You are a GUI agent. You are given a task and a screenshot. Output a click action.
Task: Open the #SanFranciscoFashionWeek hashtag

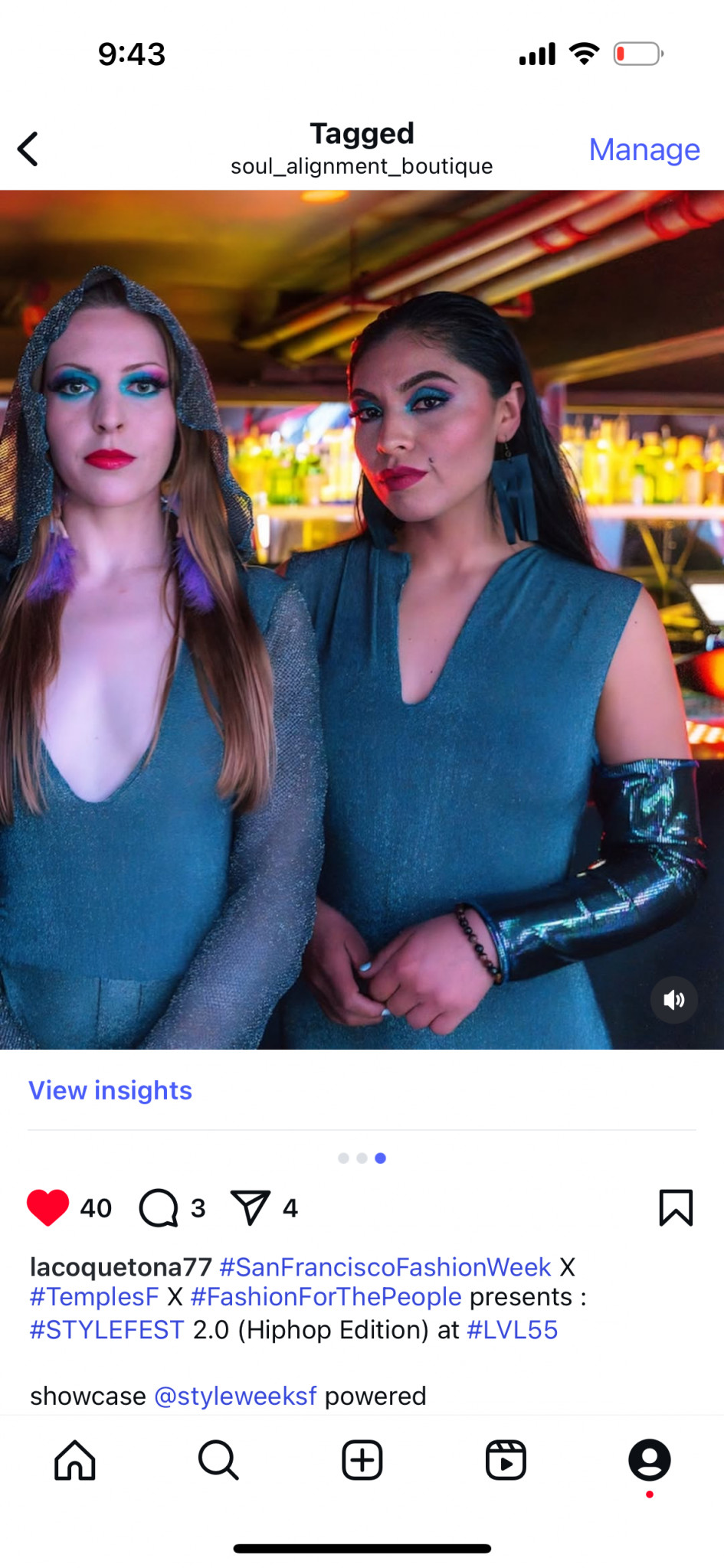tap(385, 1267)
